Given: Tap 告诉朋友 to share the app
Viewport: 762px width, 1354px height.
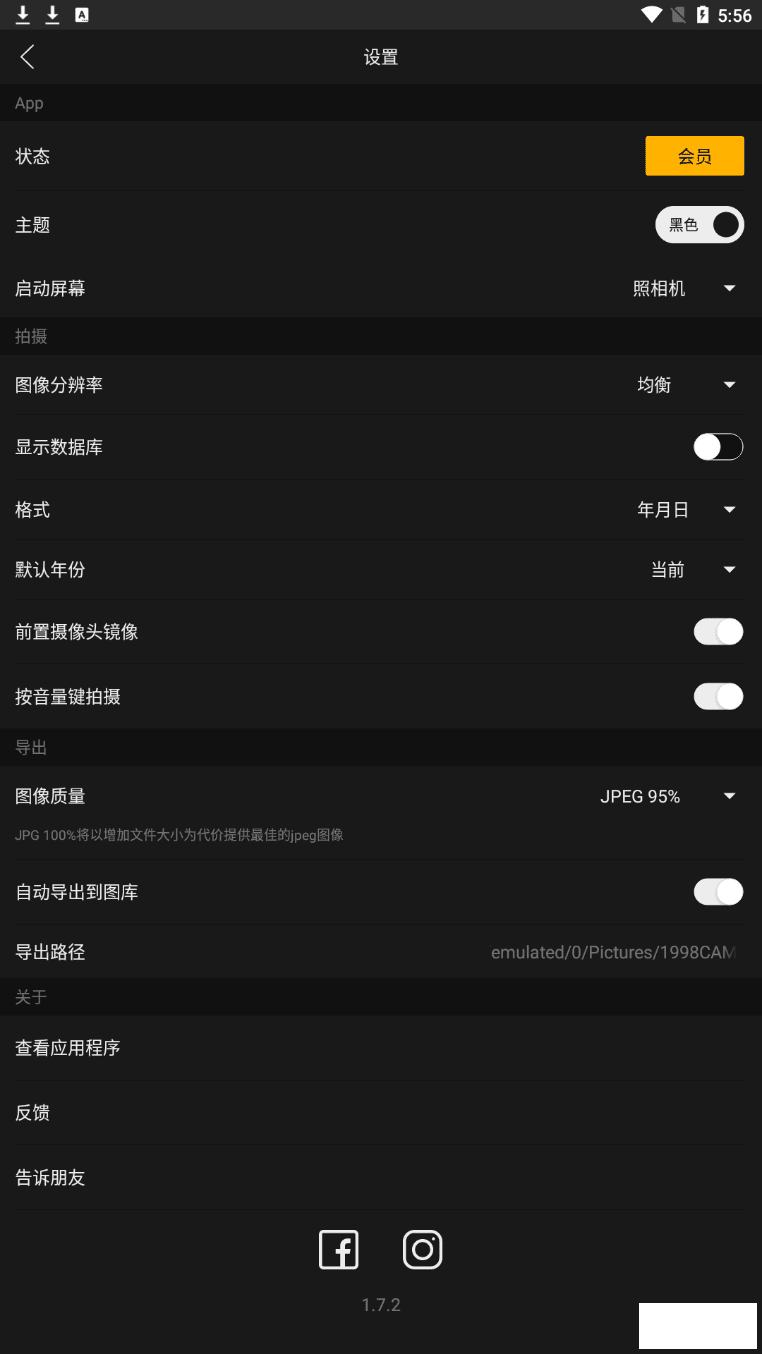Looking at the screenshot, I should point(380,1178).
